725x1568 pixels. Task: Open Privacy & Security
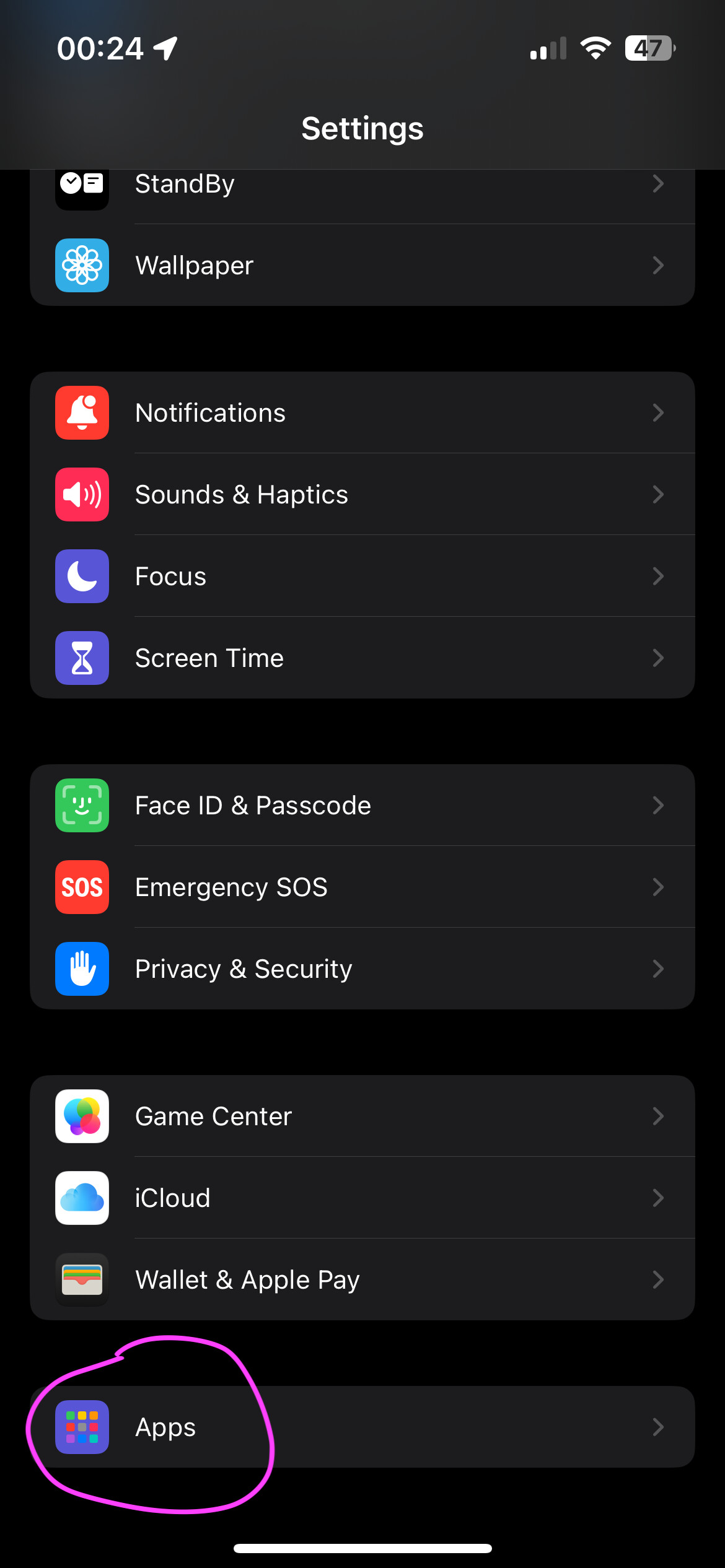point(362,969)
